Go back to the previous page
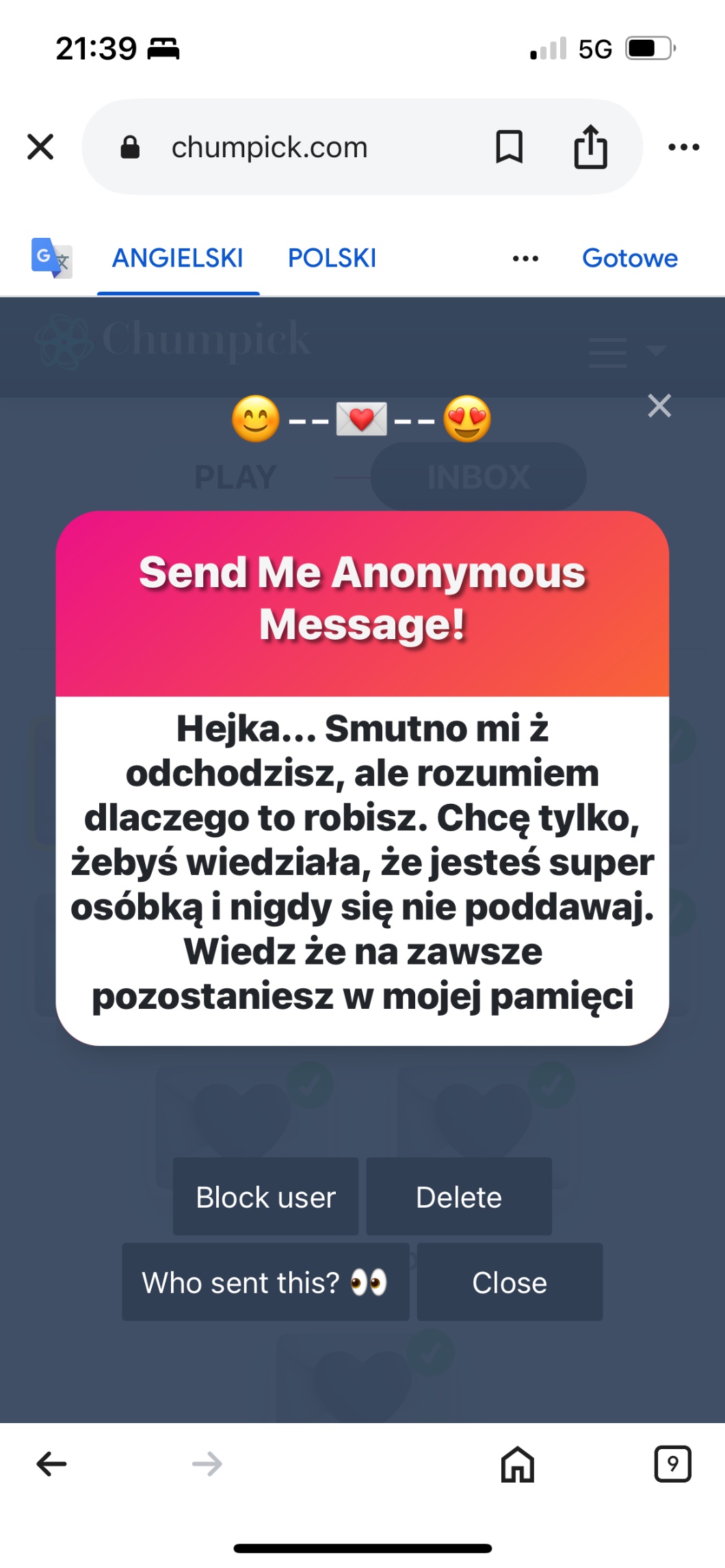Image resolution: width=725 pixels, height=1568 pixels. [x=51, y=1463]
